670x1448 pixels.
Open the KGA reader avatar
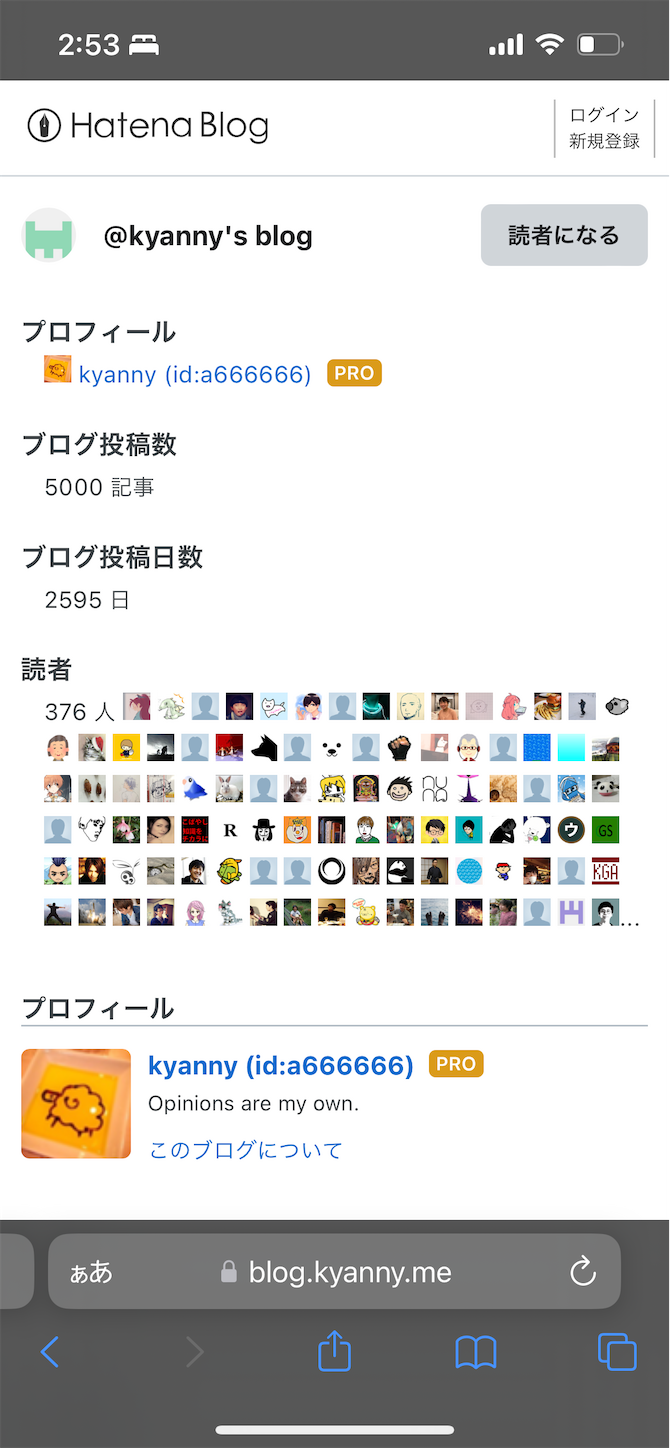point(605,871)
